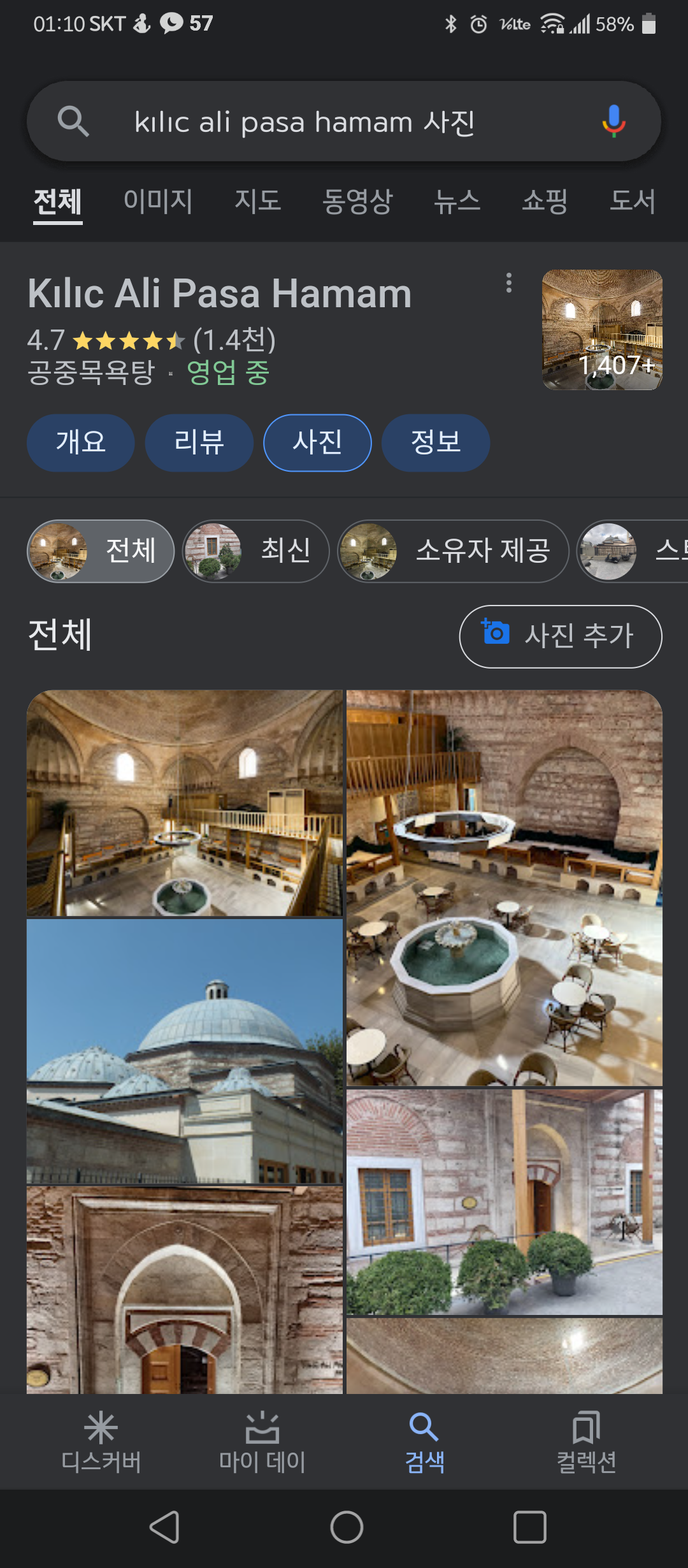Filter photos by 소유자 제공
Image resolution: width=688 pixels, height=1568 pixels.
tap(452, 551)
